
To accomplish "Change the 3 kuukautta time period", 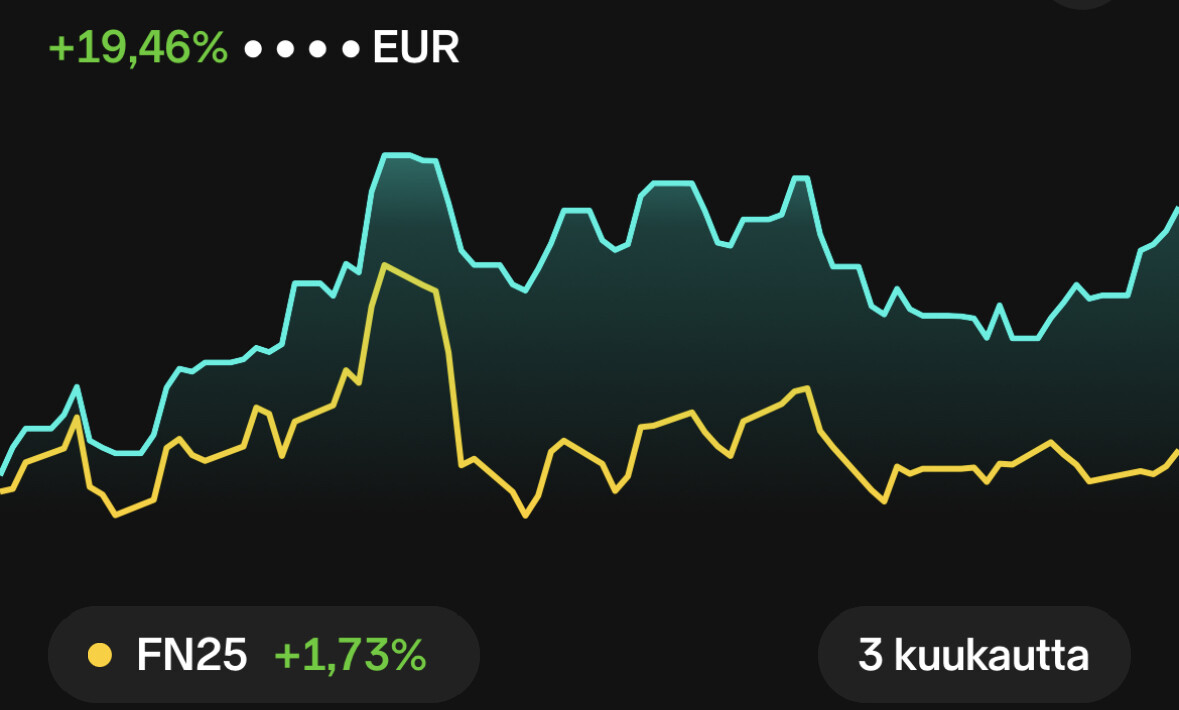I will (973, 655).
